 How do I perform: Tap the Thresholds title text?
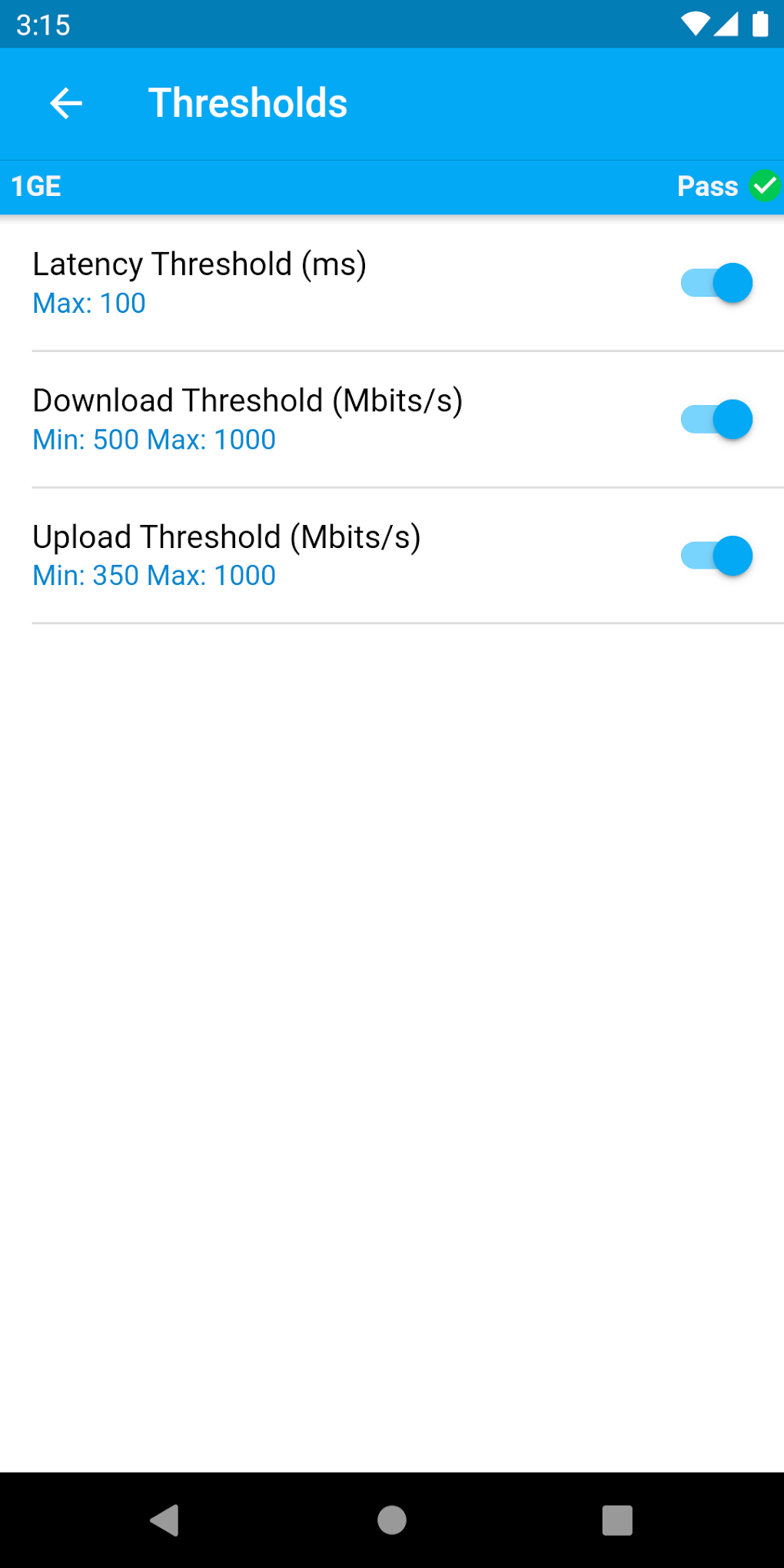[x=247, y=103]
